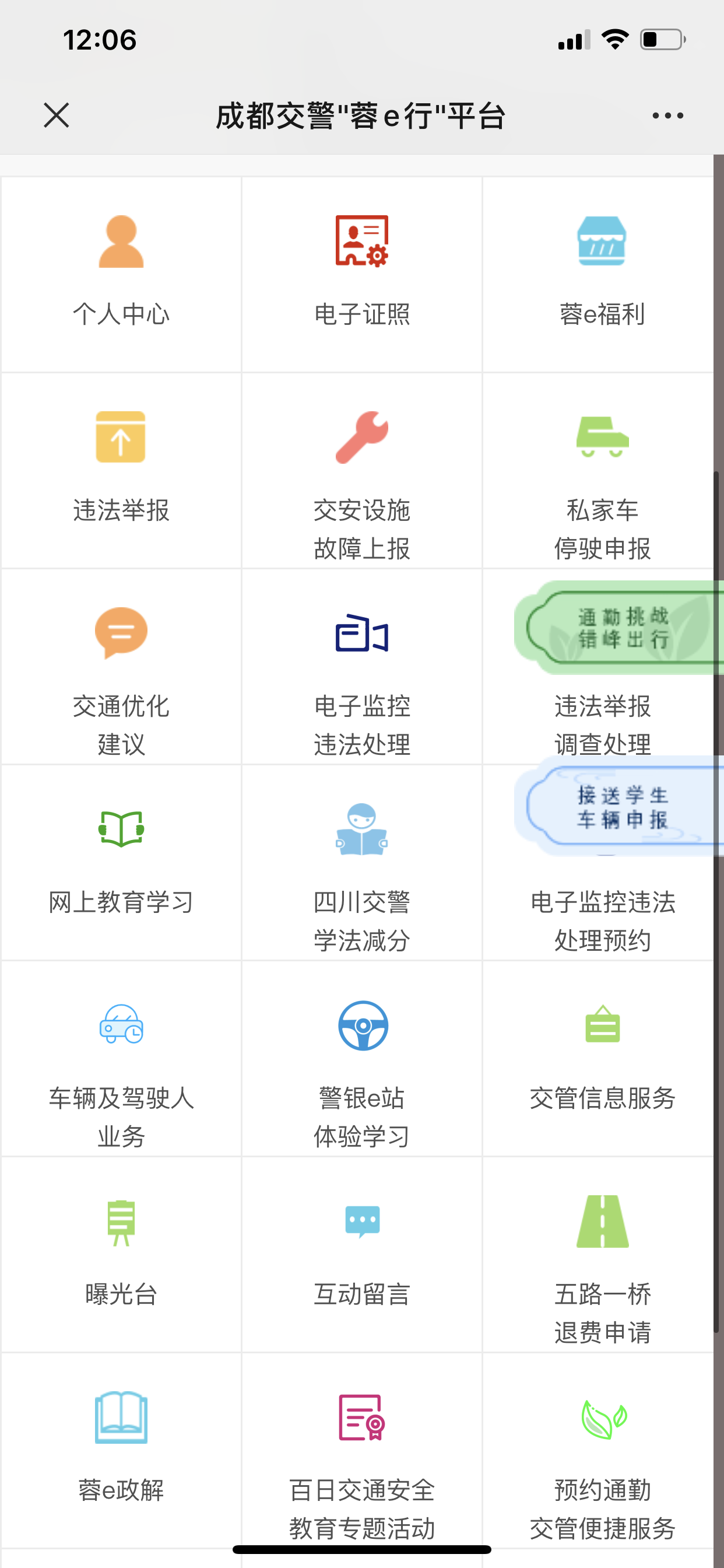724x1568 pixels.
Task: Start 网上教育学习
Action: [121, 863]
